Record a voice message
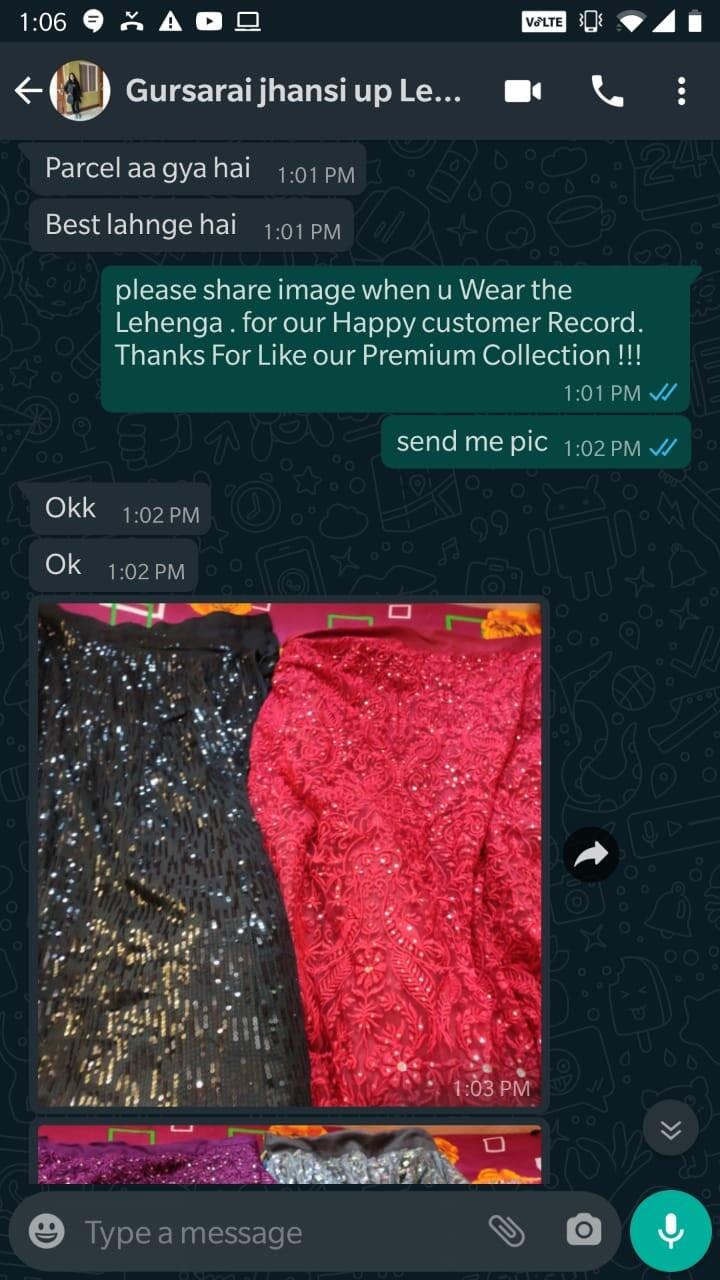This screenshot has width=720, height=1280. click(670, 1232)
